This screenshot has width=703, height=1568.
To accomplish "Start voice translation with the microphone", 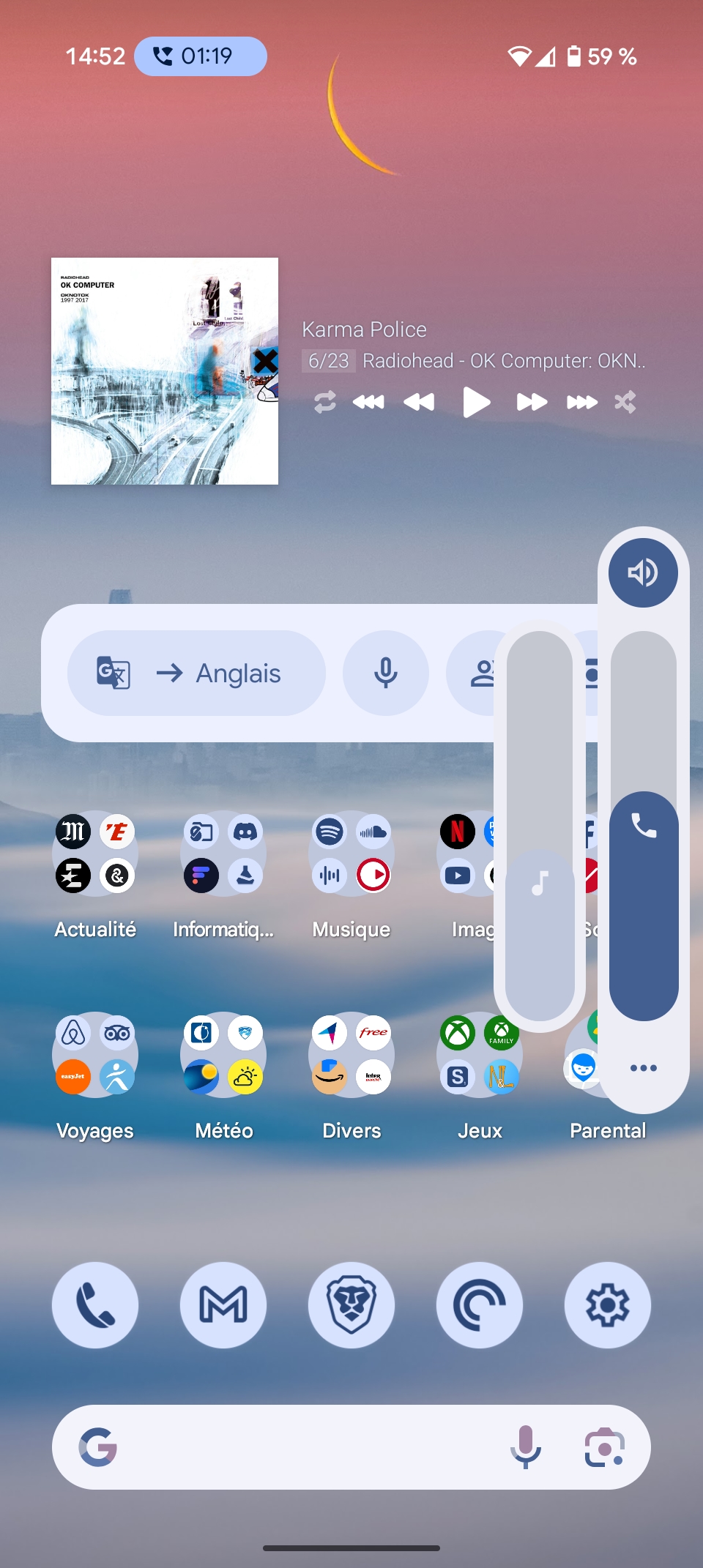I will pos(385,673).
